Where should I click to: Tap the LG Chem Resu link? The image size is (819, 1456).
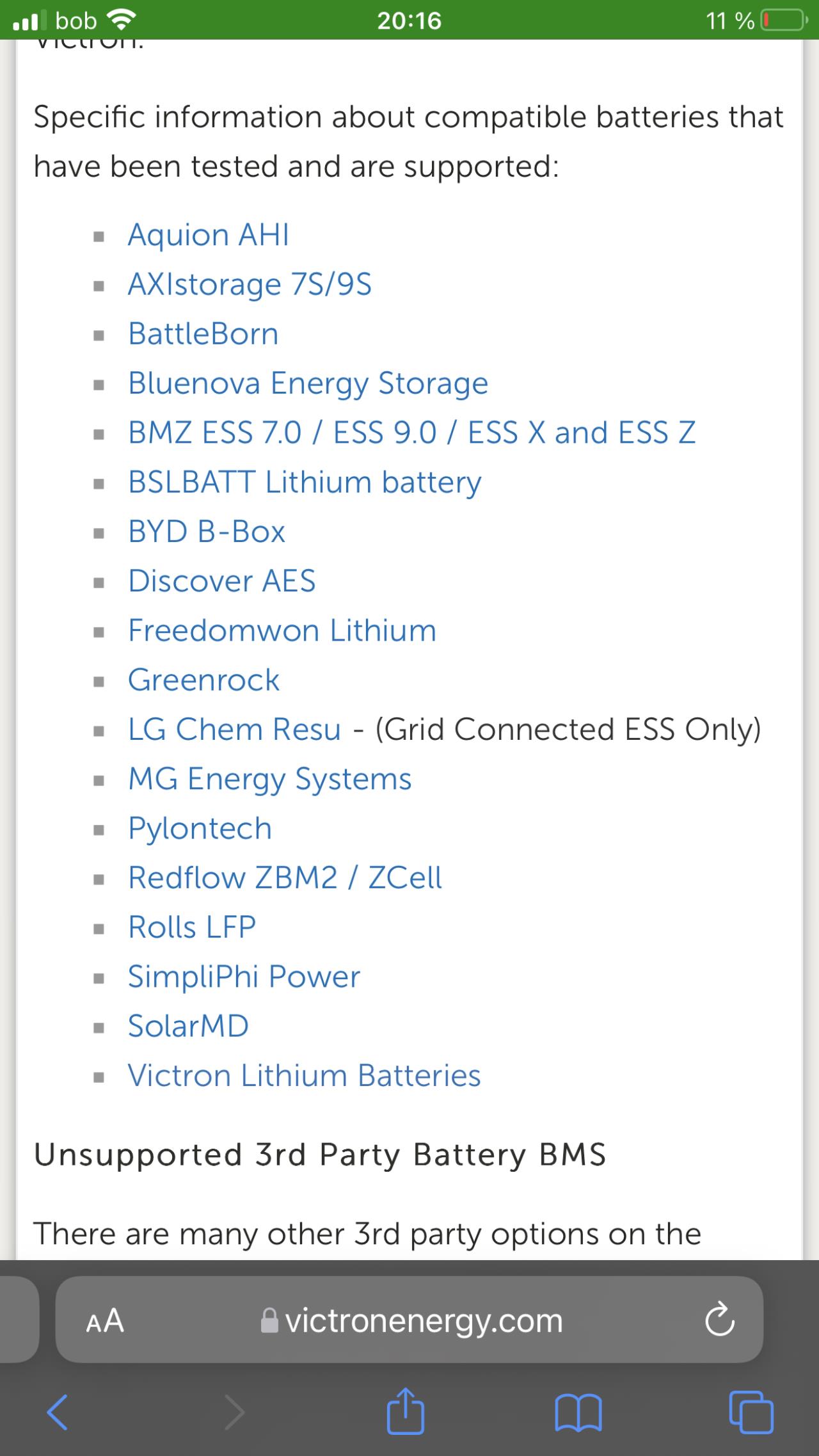click(234, 729)
